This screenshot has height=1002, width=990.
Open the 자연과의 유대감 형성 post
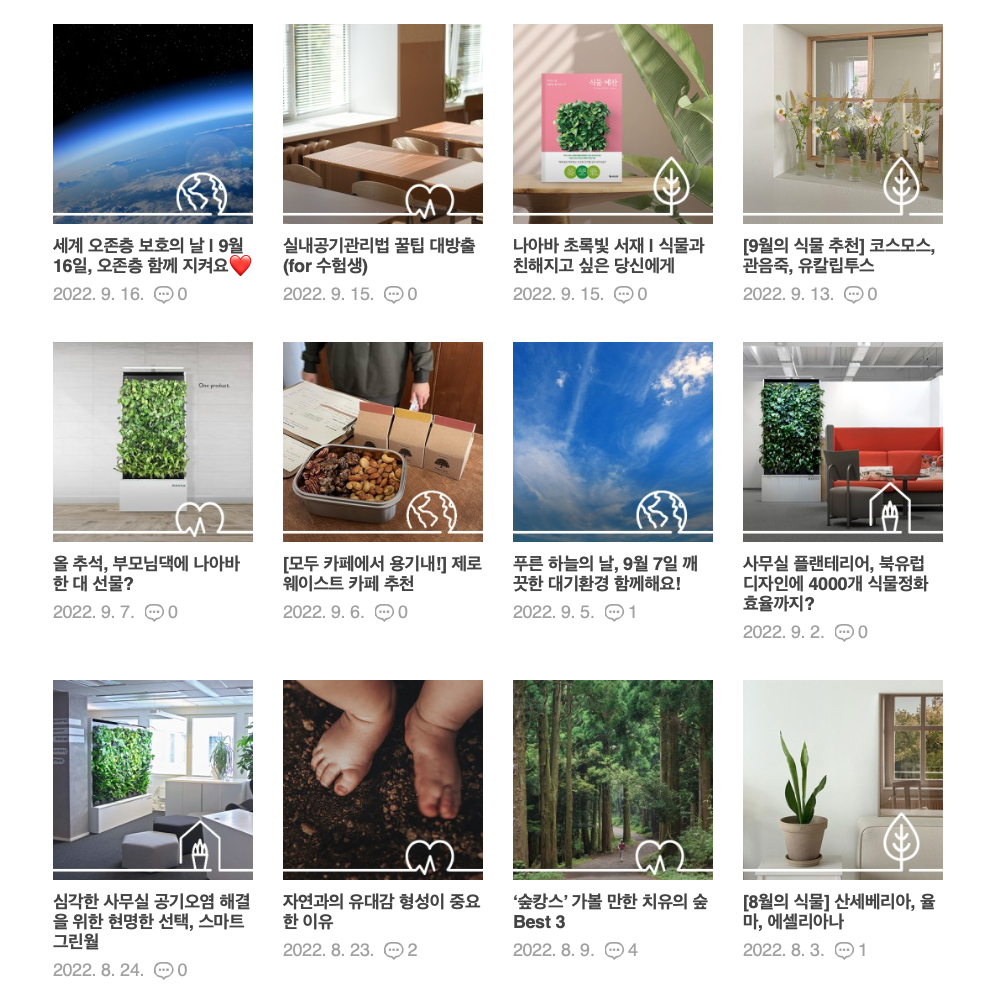(382, 911)
